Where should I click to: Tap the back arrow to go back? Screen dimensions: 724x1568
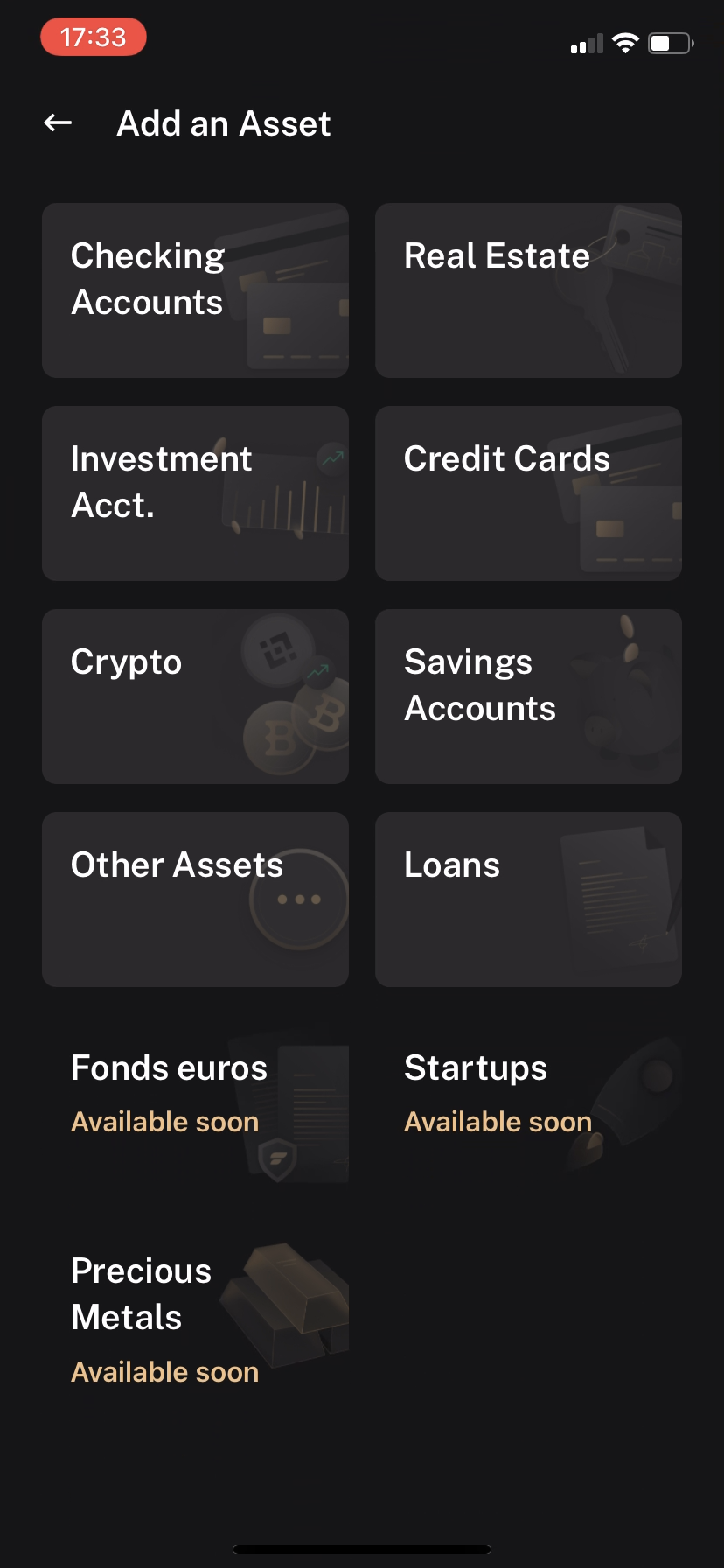coord(57,122)
